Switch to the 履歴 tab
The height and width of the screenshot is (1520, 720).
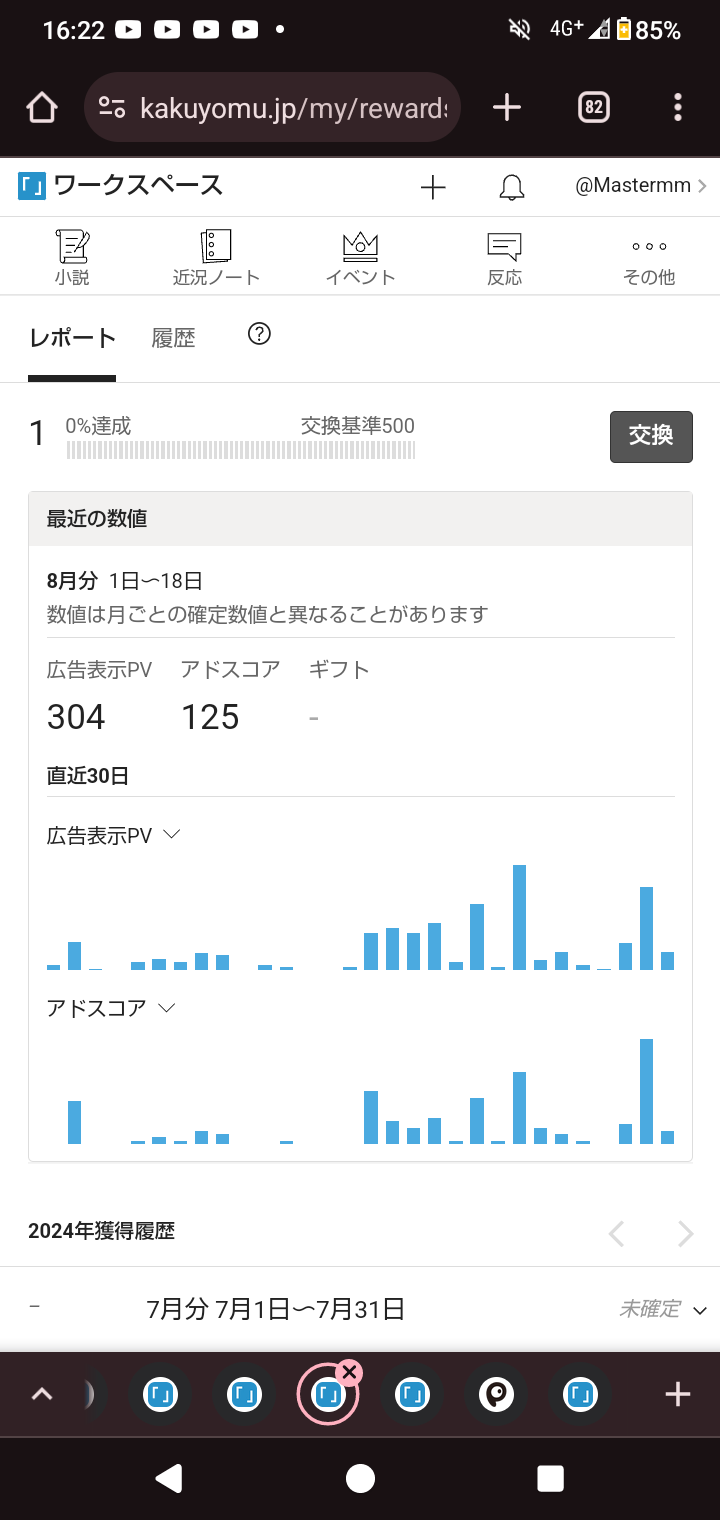coord(173,338)
